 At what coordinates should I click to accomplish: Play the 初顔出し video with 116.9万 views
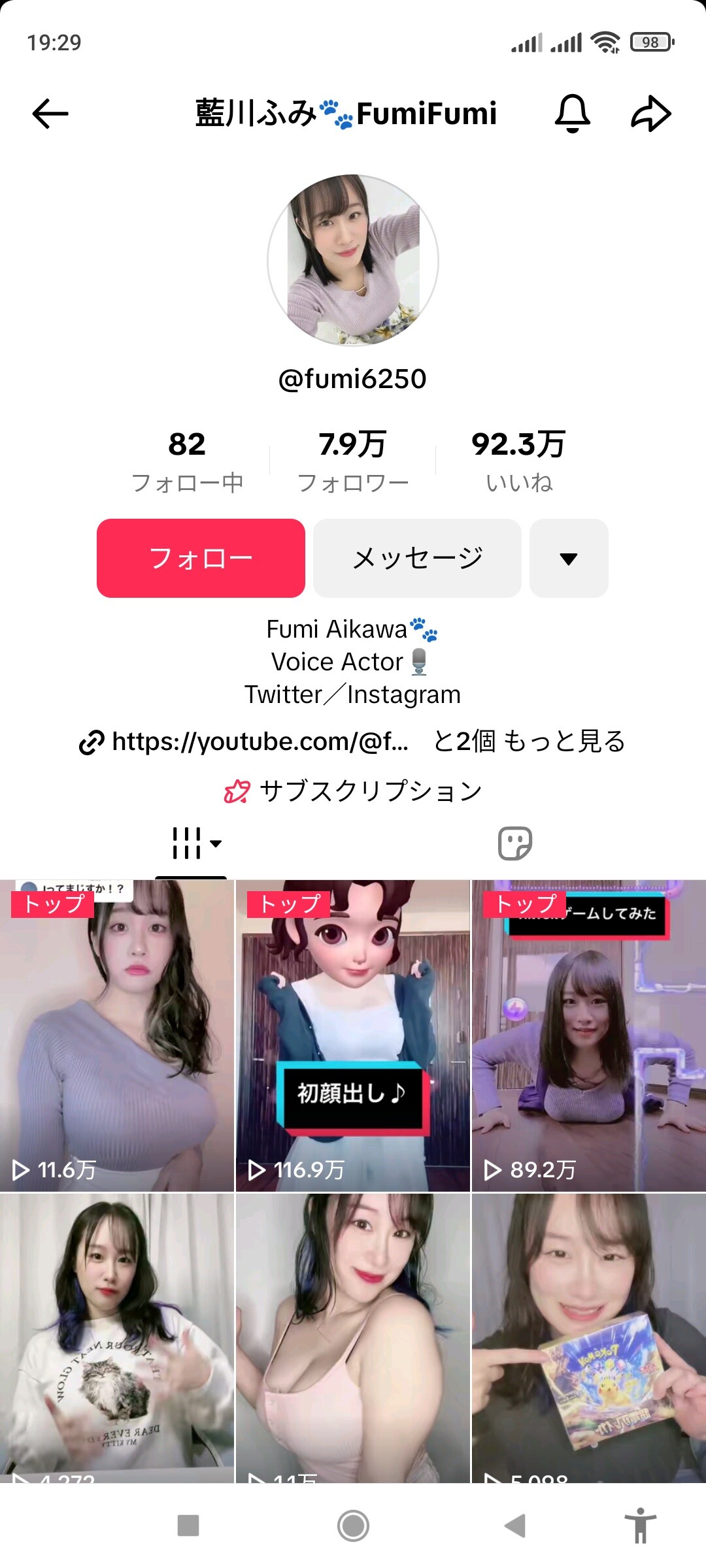click(353, 1036)
